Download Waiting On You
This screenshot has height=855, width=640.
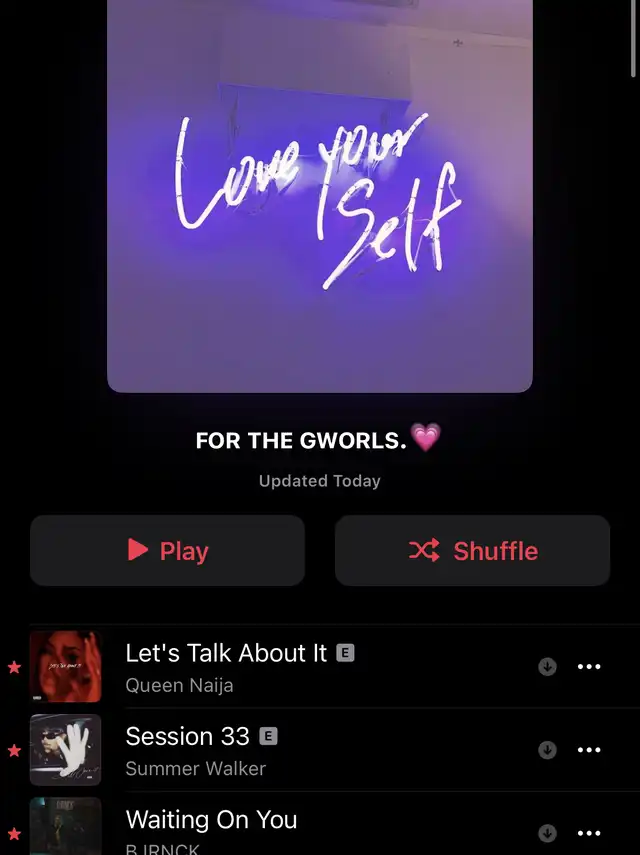point(547,833)
